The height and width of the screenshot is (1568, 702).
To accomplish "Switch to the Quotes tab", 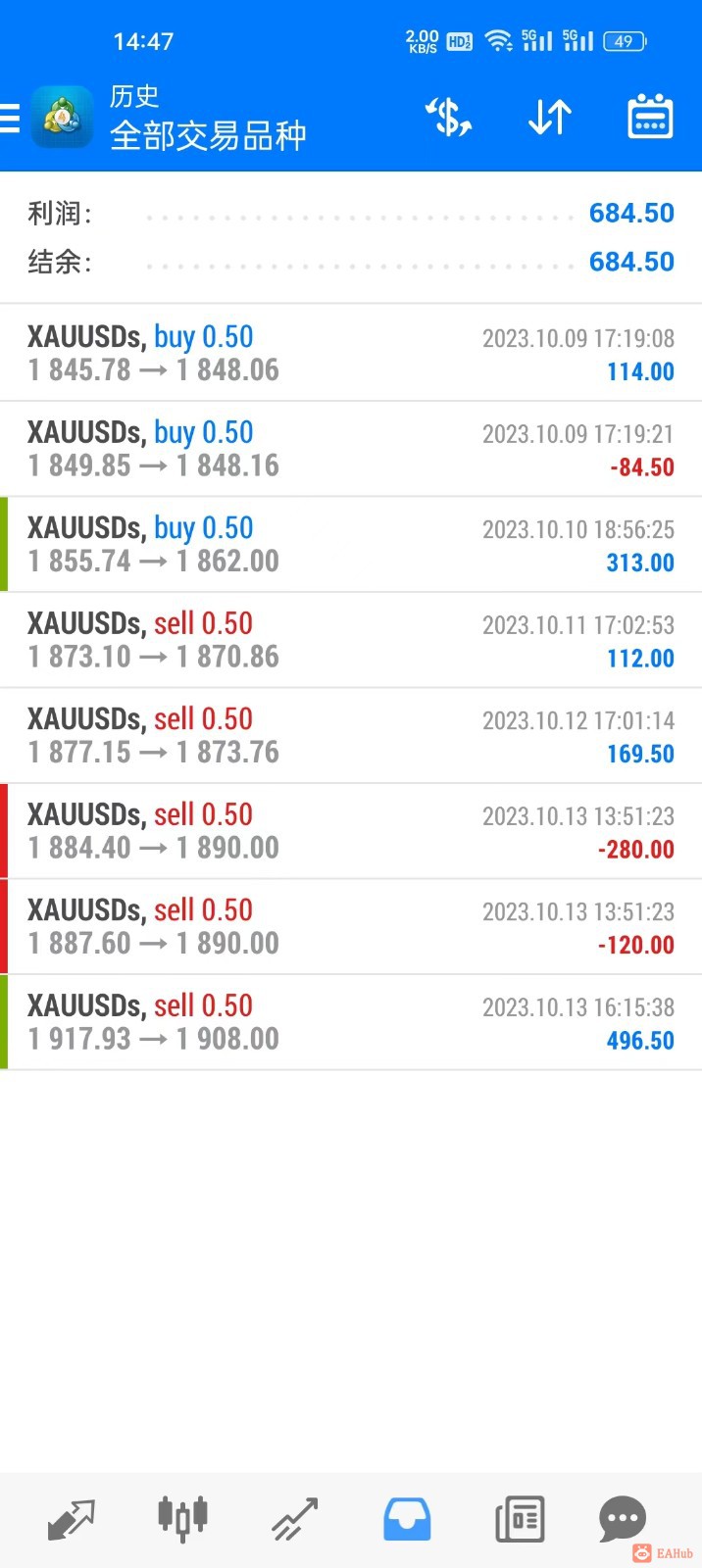I will [x=72, y=1518].
